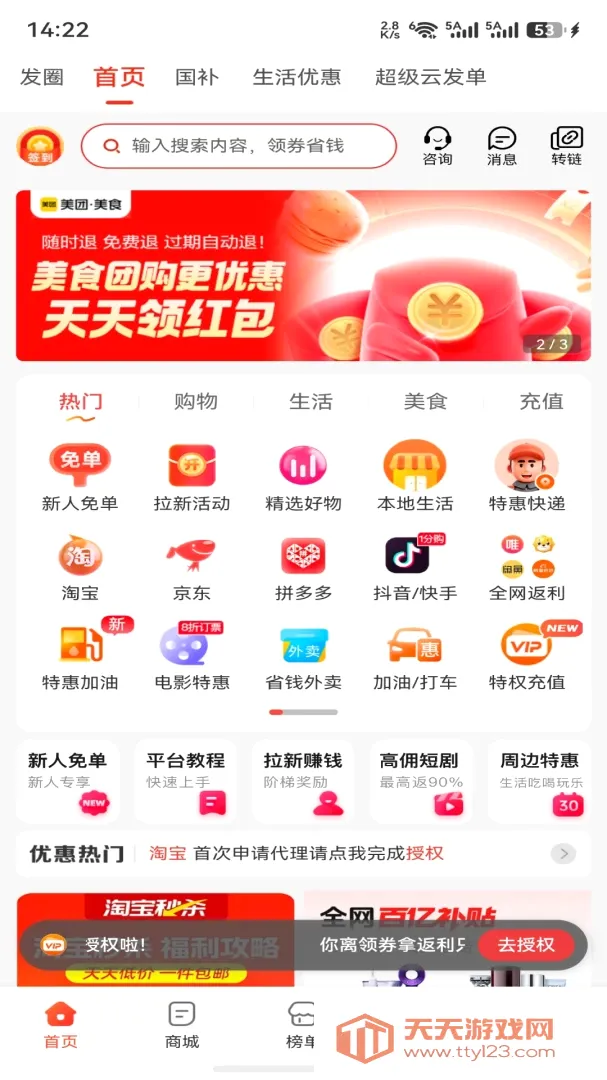
Task: Switch to the 国补 top tab
Action: (x=197, y=76)
